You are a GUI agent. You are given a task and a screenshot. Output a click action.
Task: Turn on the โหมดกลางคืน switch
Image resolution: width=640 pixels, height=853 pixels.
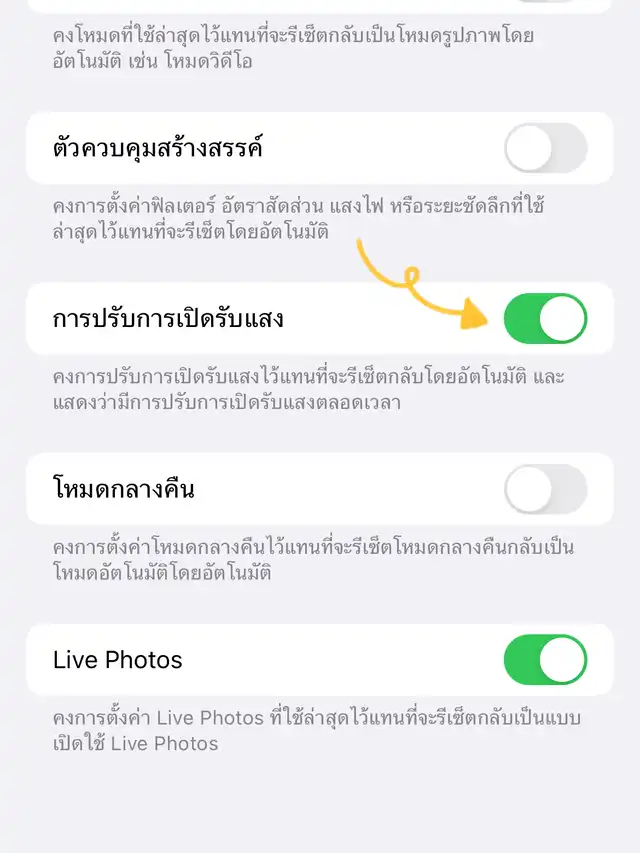(x=545, y=489)
